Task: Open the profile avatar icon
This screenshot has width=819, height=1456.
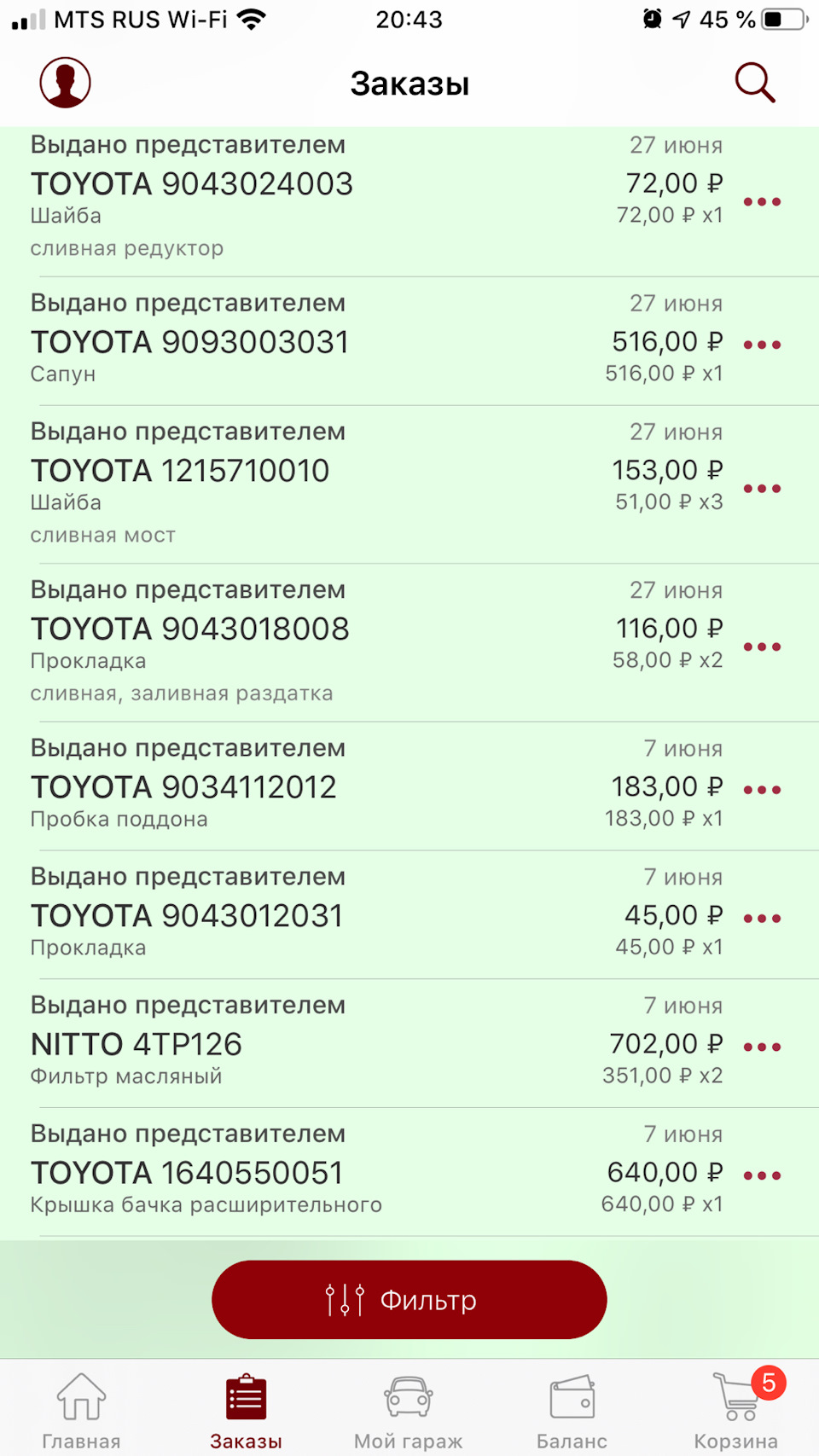Action: tap(64, 82)
